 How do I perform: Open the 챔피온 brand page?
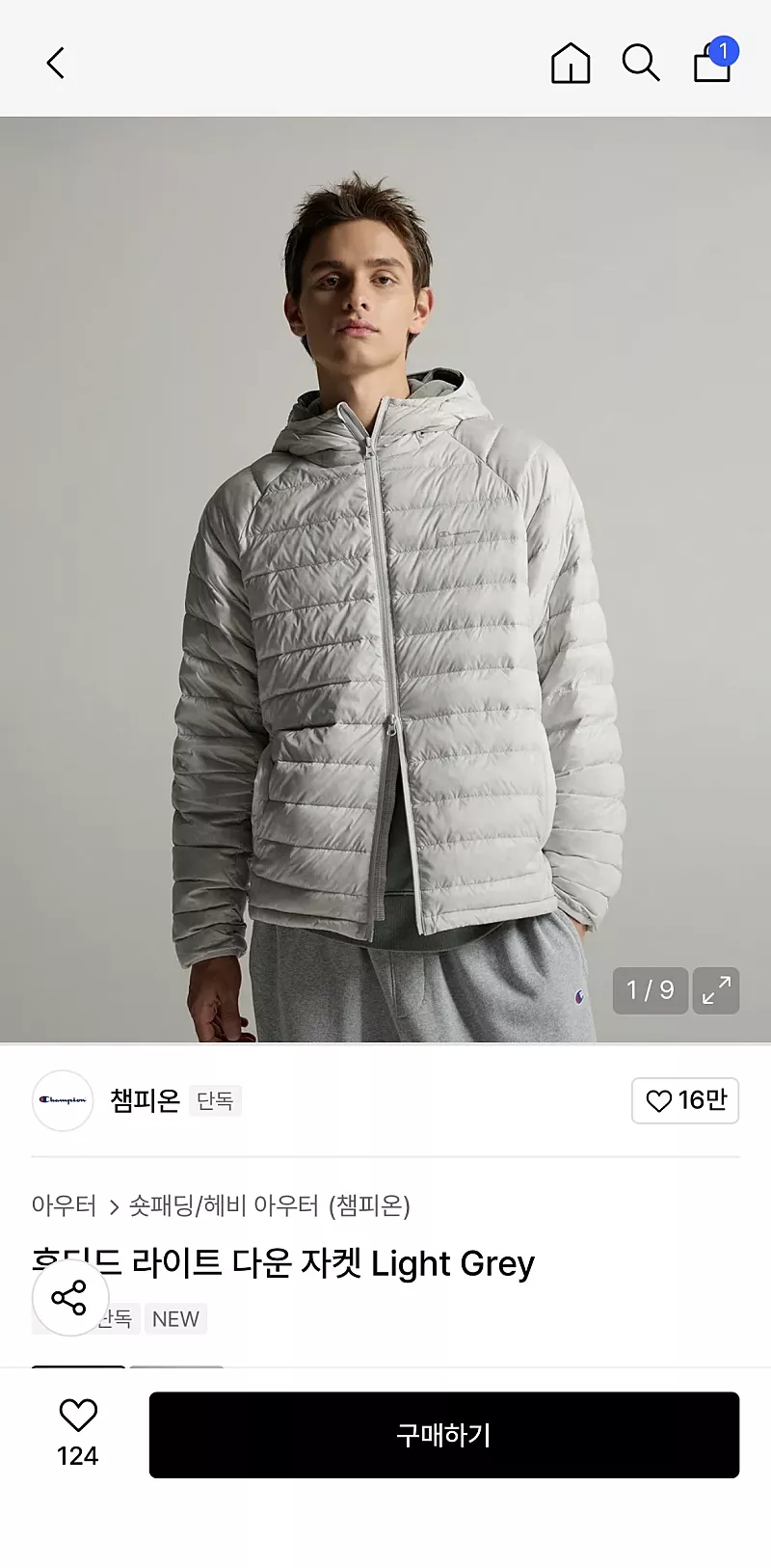[x=145, y=1100]
